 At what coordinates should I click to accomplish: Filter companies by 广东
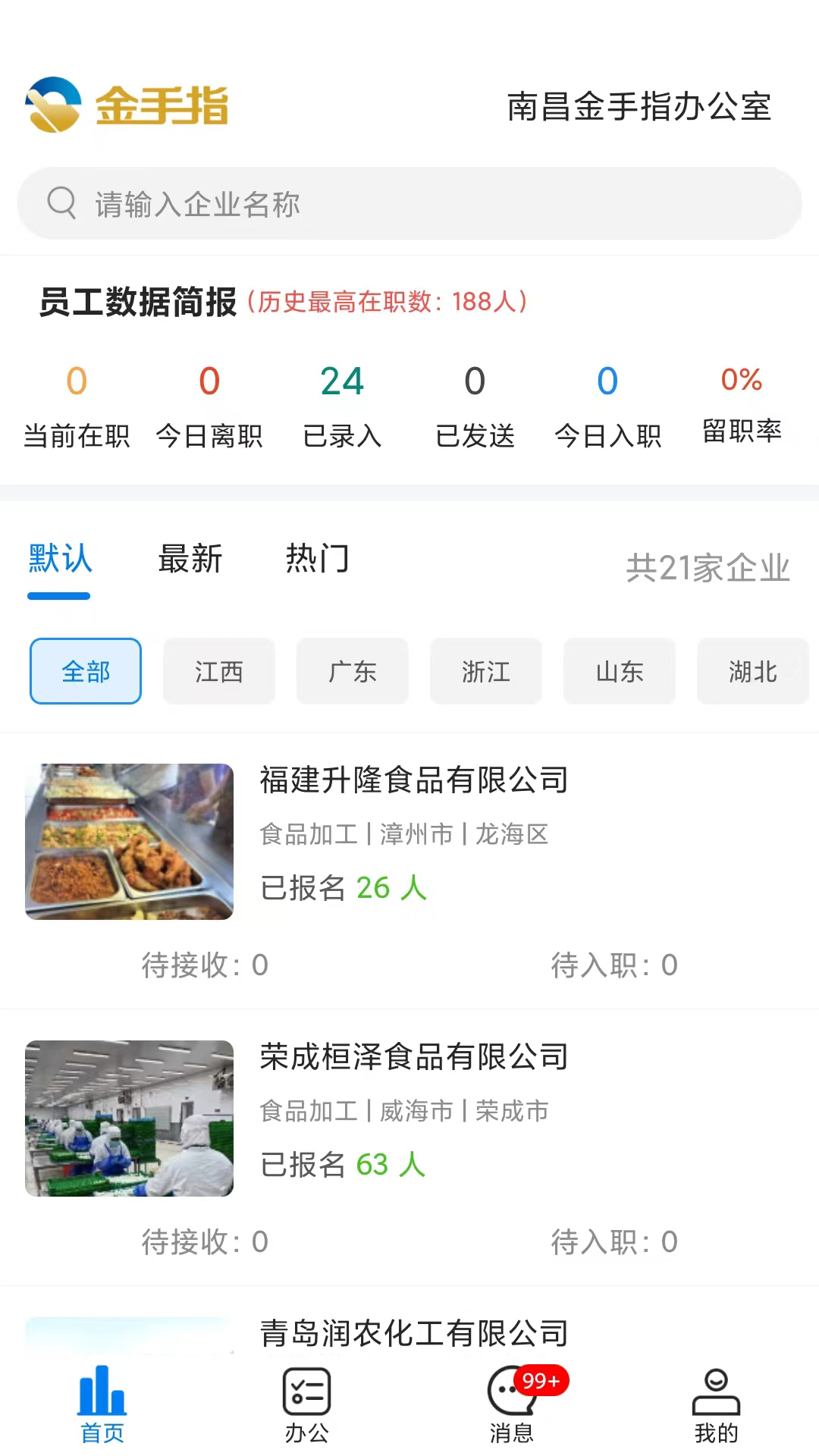tap(353, 671)
